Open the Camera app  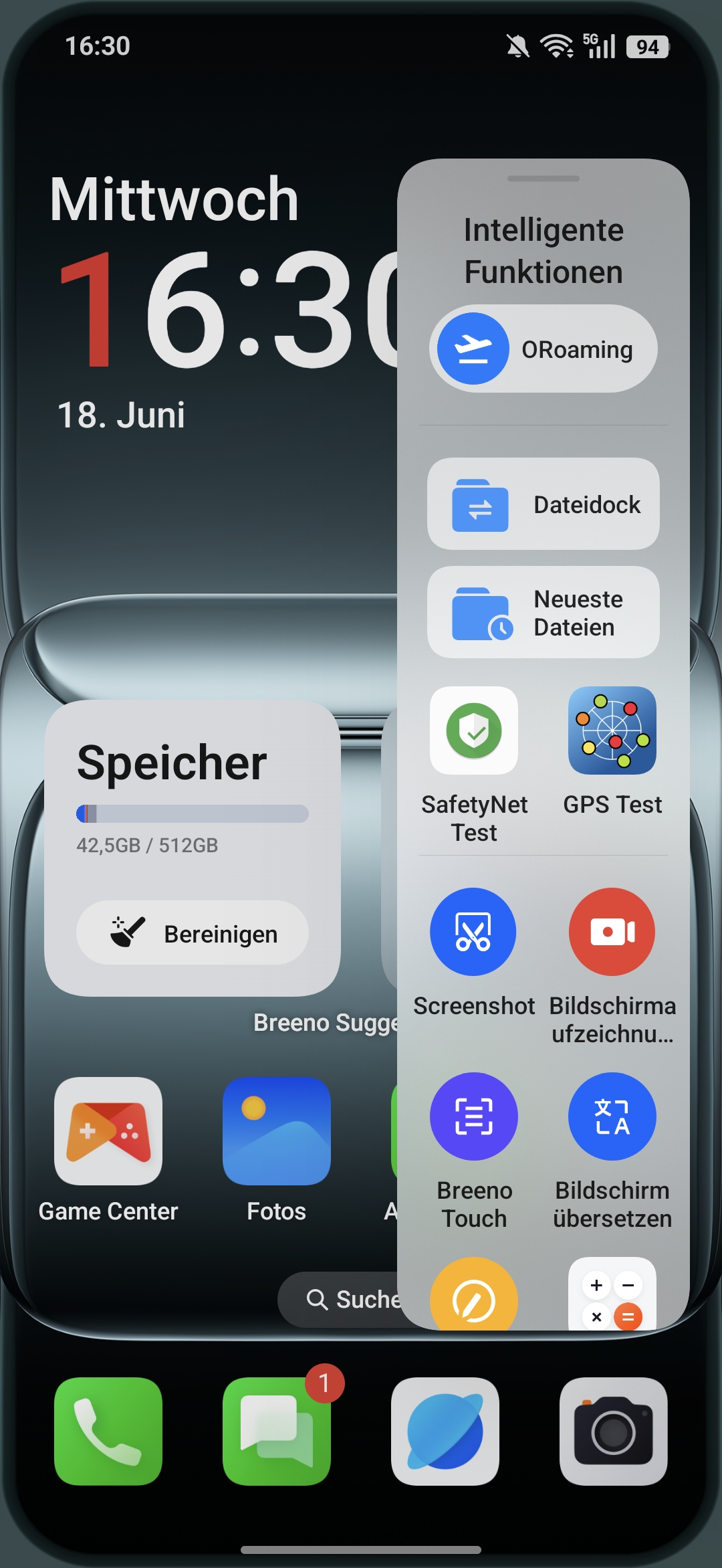pyautogui.click(x=614, y=1432)
